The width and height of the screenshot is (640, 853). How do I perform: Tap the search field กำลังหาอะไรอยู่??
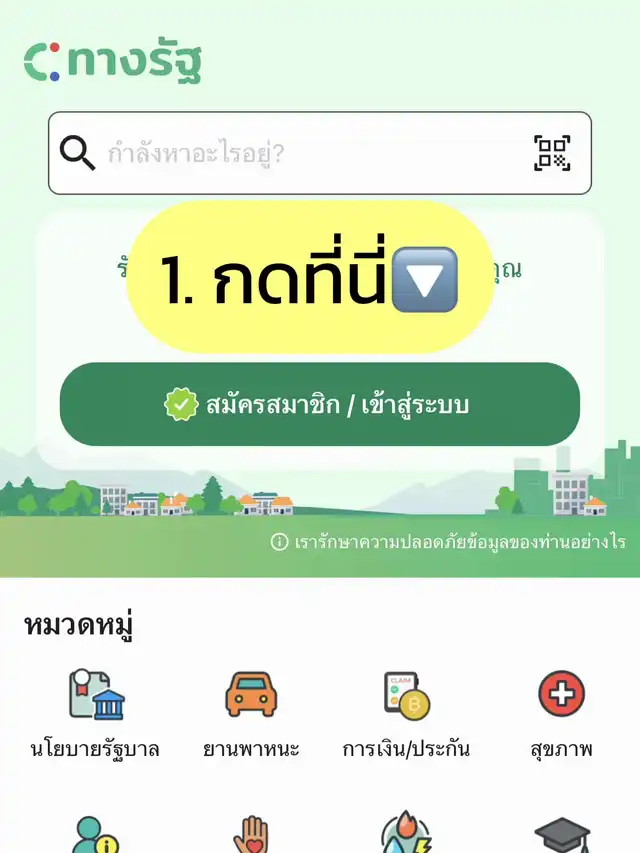tap(300, 154)
